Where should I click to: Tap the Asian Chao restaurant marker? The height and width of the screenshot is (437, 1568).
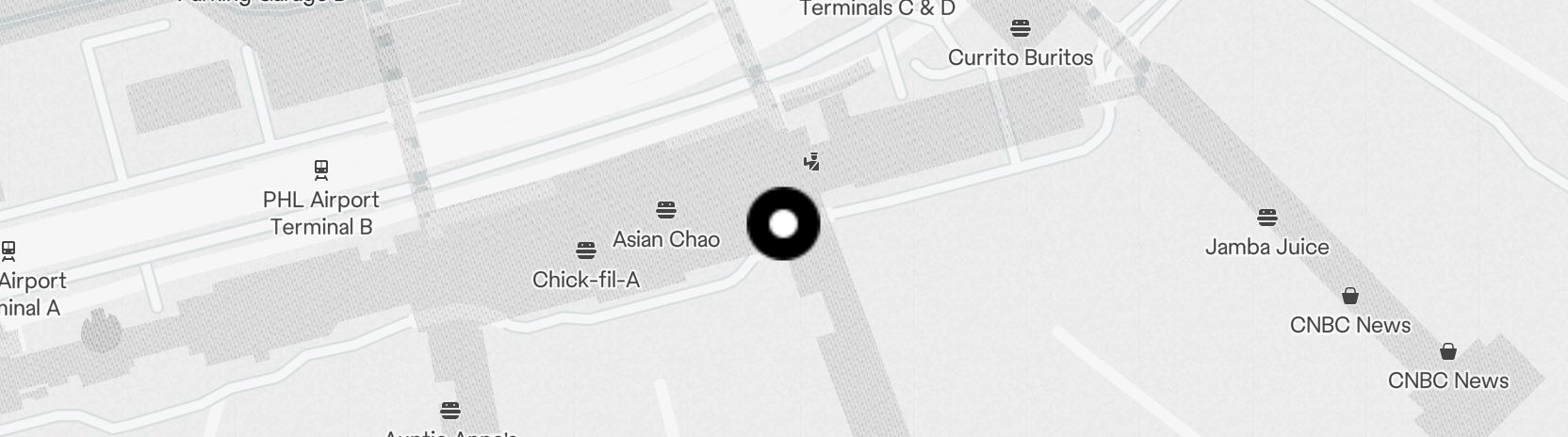click(x=666, y=209)
